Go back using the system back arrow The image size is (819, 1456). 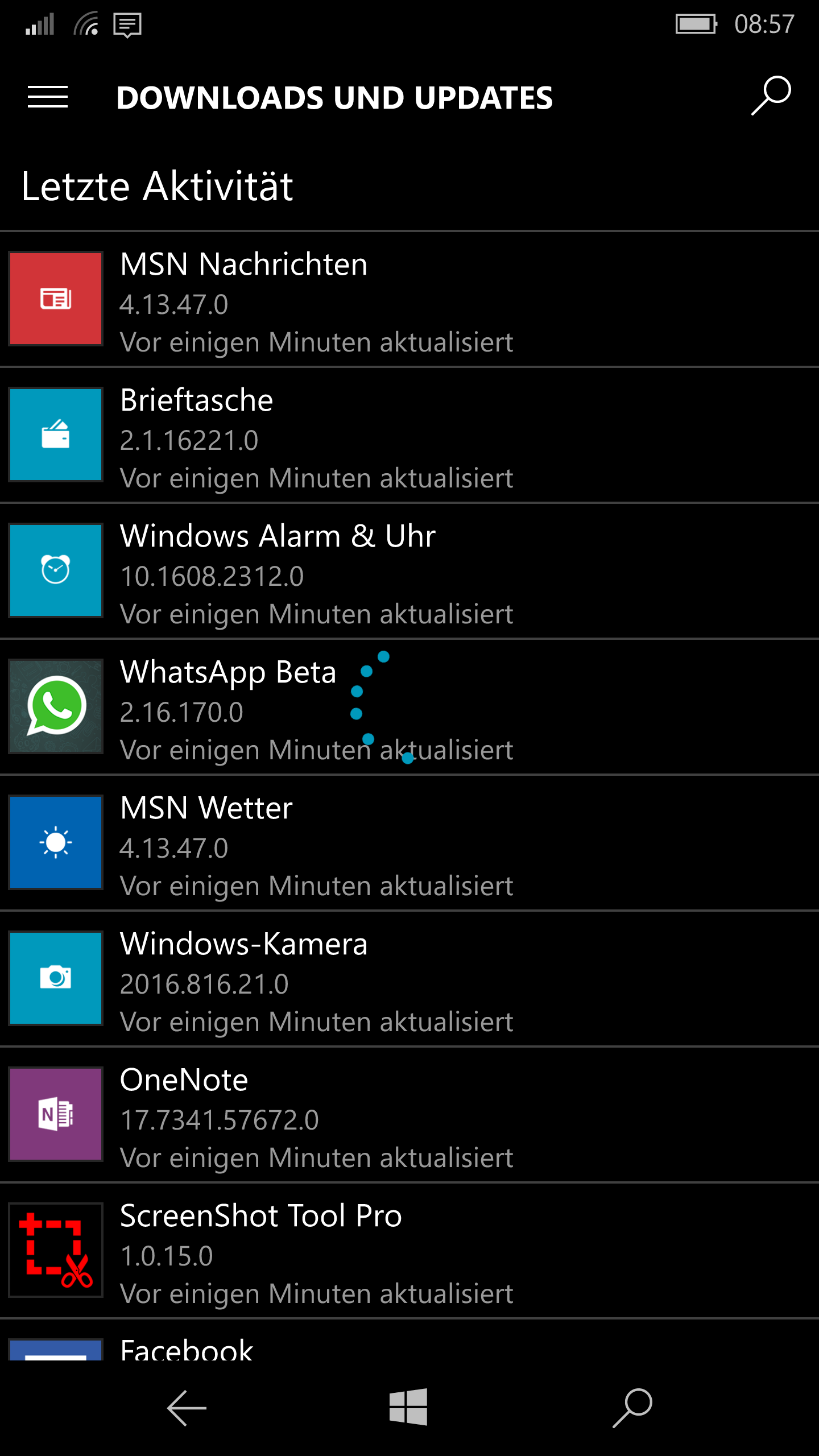click(187, 1408)
